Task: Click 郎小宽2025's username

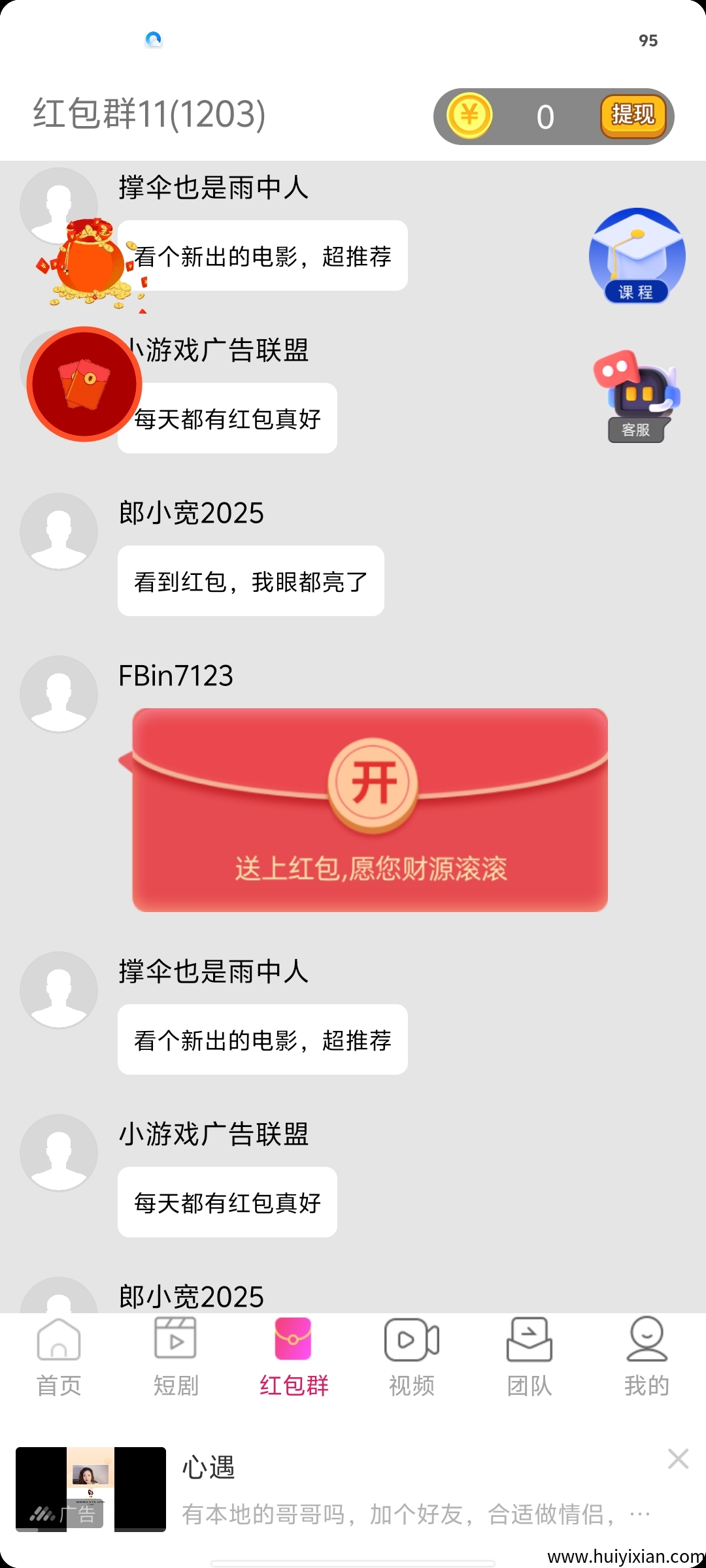Action: (x=191, y=514)
